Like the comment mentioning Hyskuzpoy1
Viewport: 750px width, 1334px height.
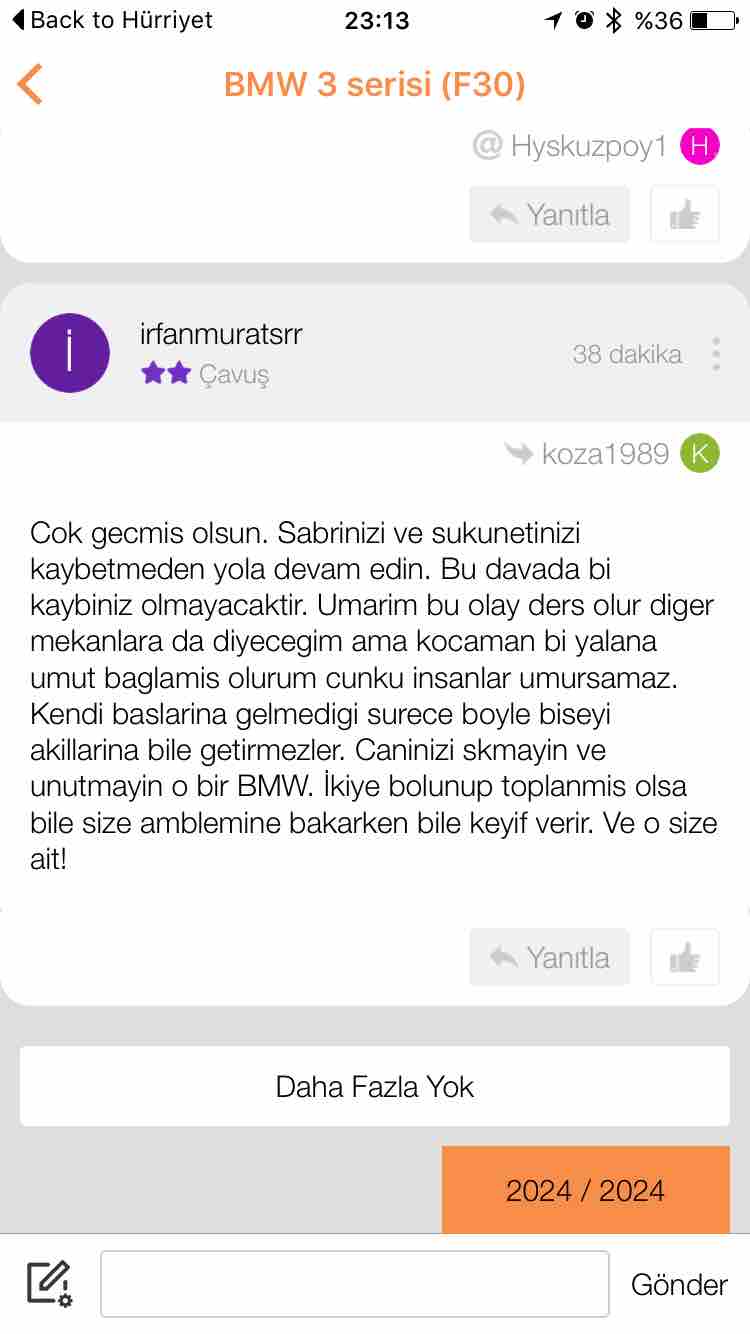click(x=685, y=214)
